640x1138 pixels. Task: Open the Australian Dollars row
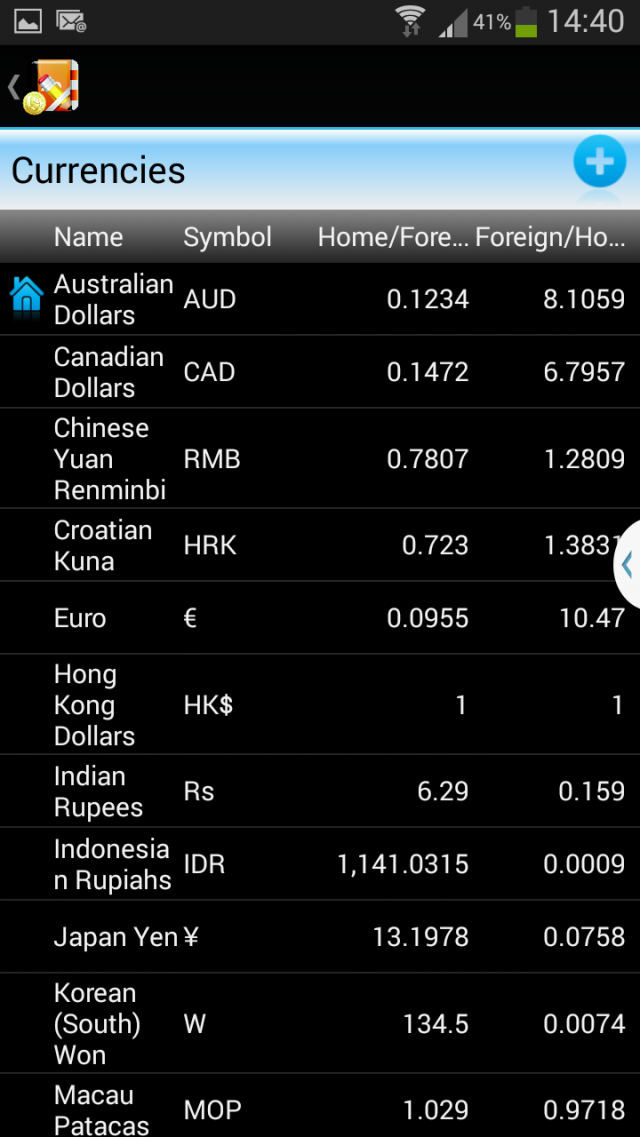pyautogui.click(x=320, y=299)
